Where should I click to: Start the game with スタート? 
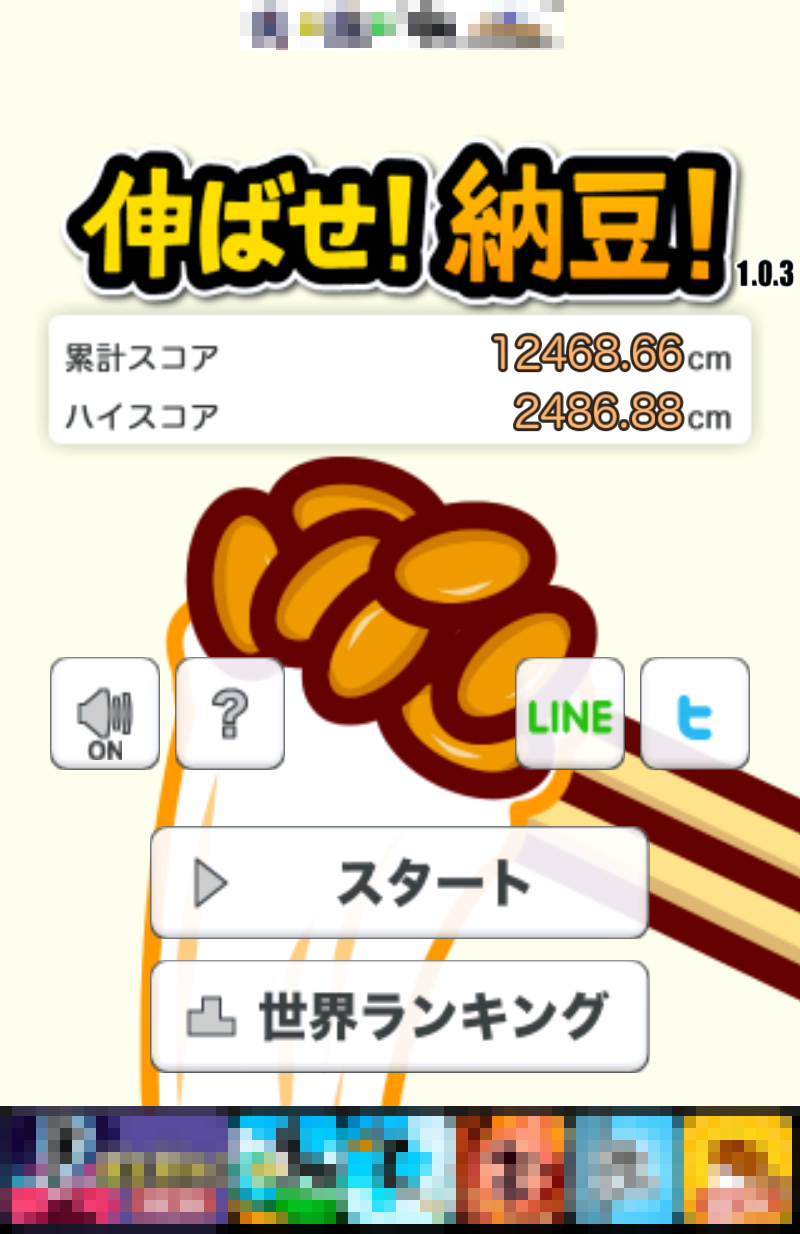[400, 882]
